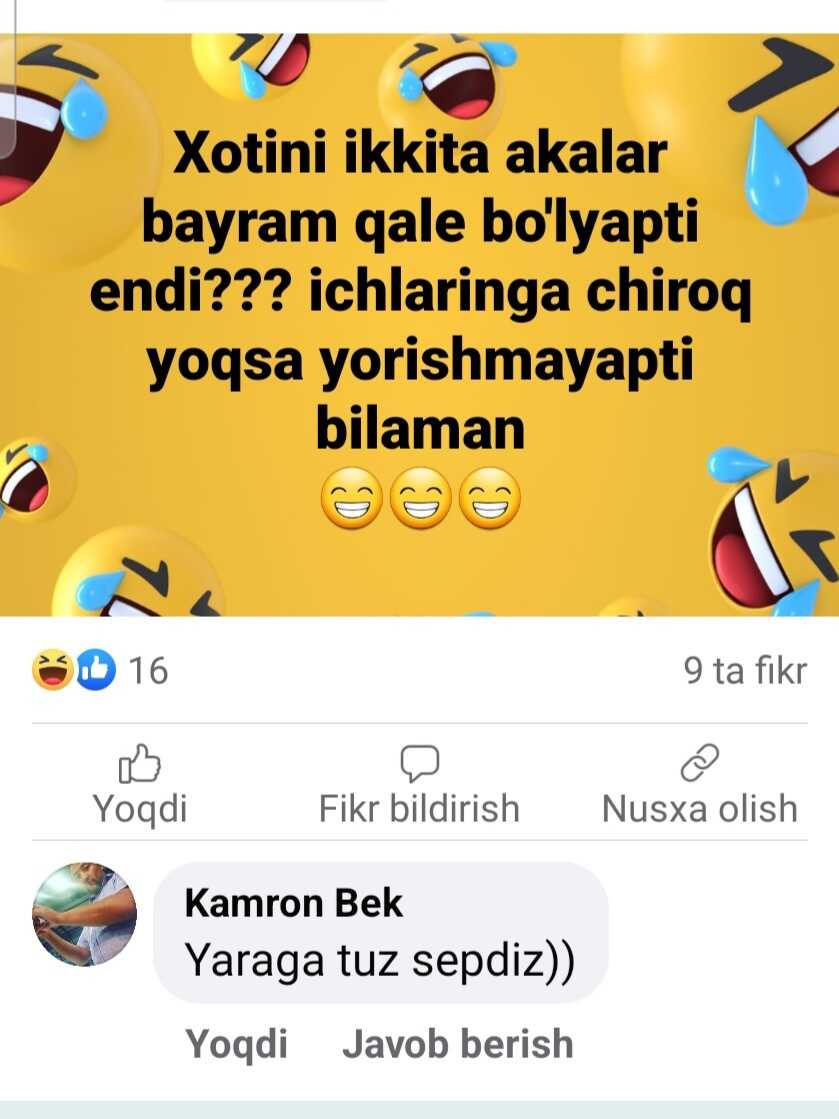Open Kamron Bek's profile name
This screenshot has width=839, height=1119.
(x=293, y=903)
